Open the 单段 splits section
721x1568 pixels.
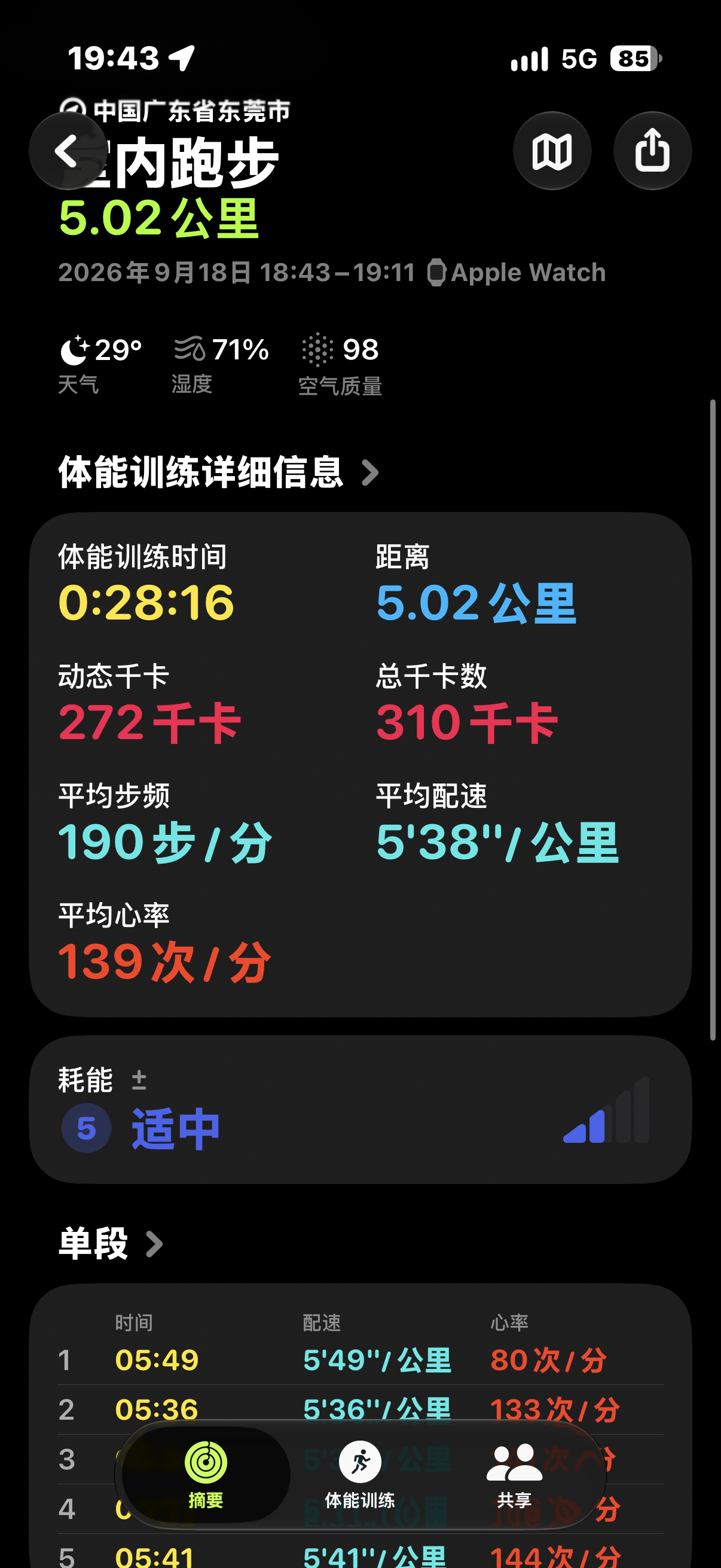tap(111, 1243)
